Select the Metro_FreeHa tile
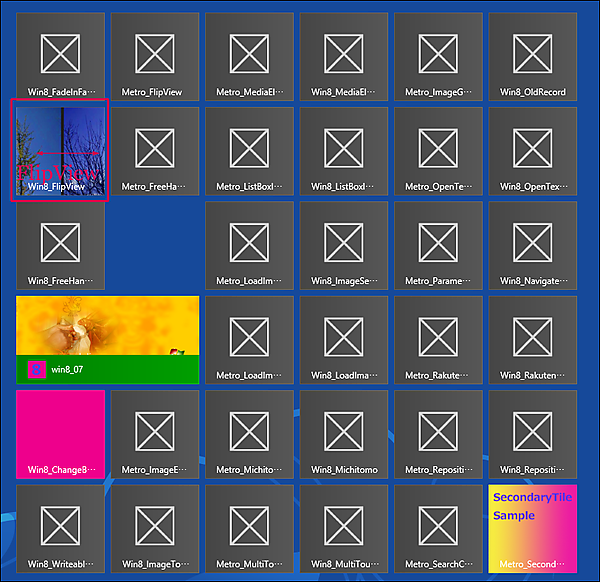The image size is (600, 582). 155,151
